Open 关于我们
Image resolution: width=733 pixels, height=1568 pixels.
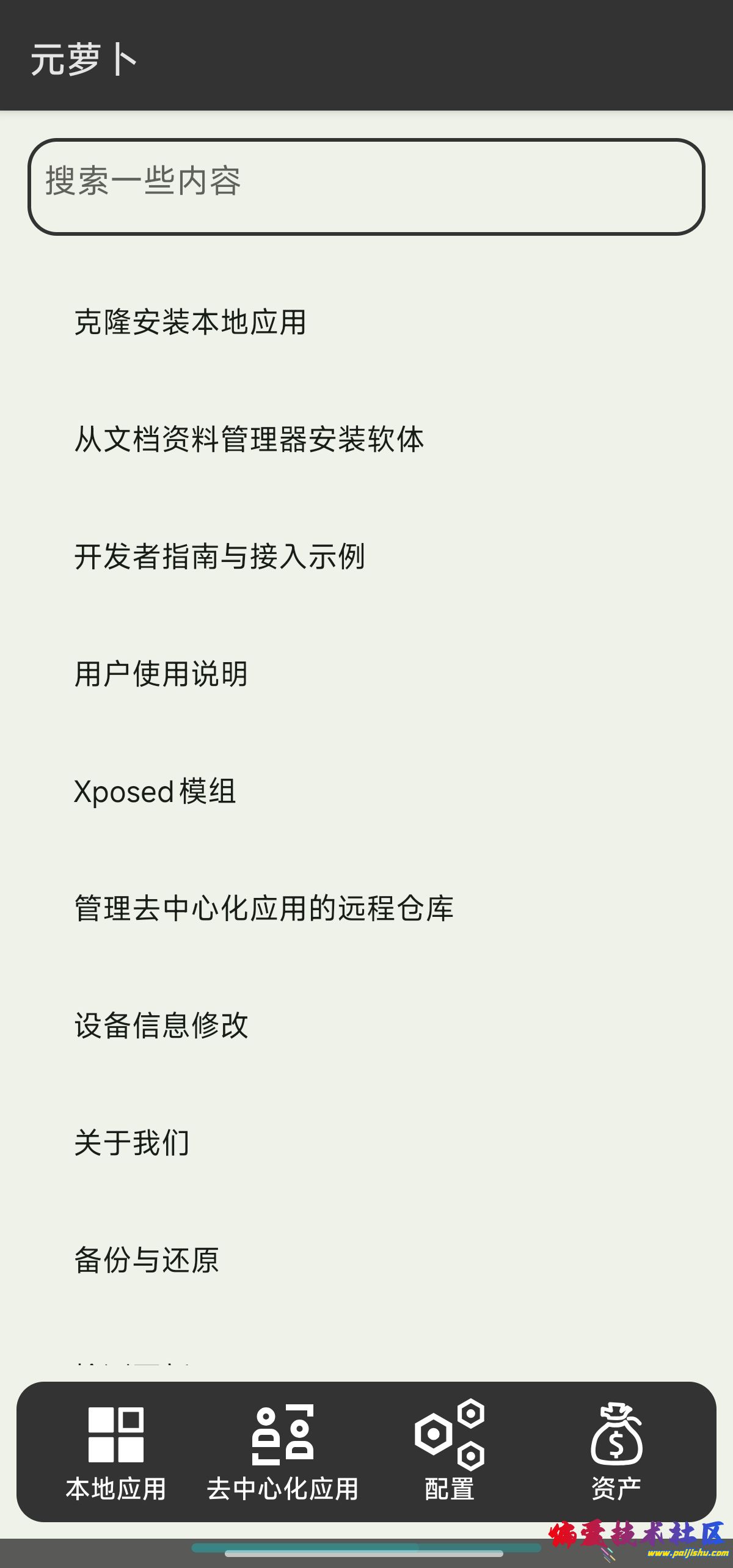pyautogui.click(x=131, y=1143)
